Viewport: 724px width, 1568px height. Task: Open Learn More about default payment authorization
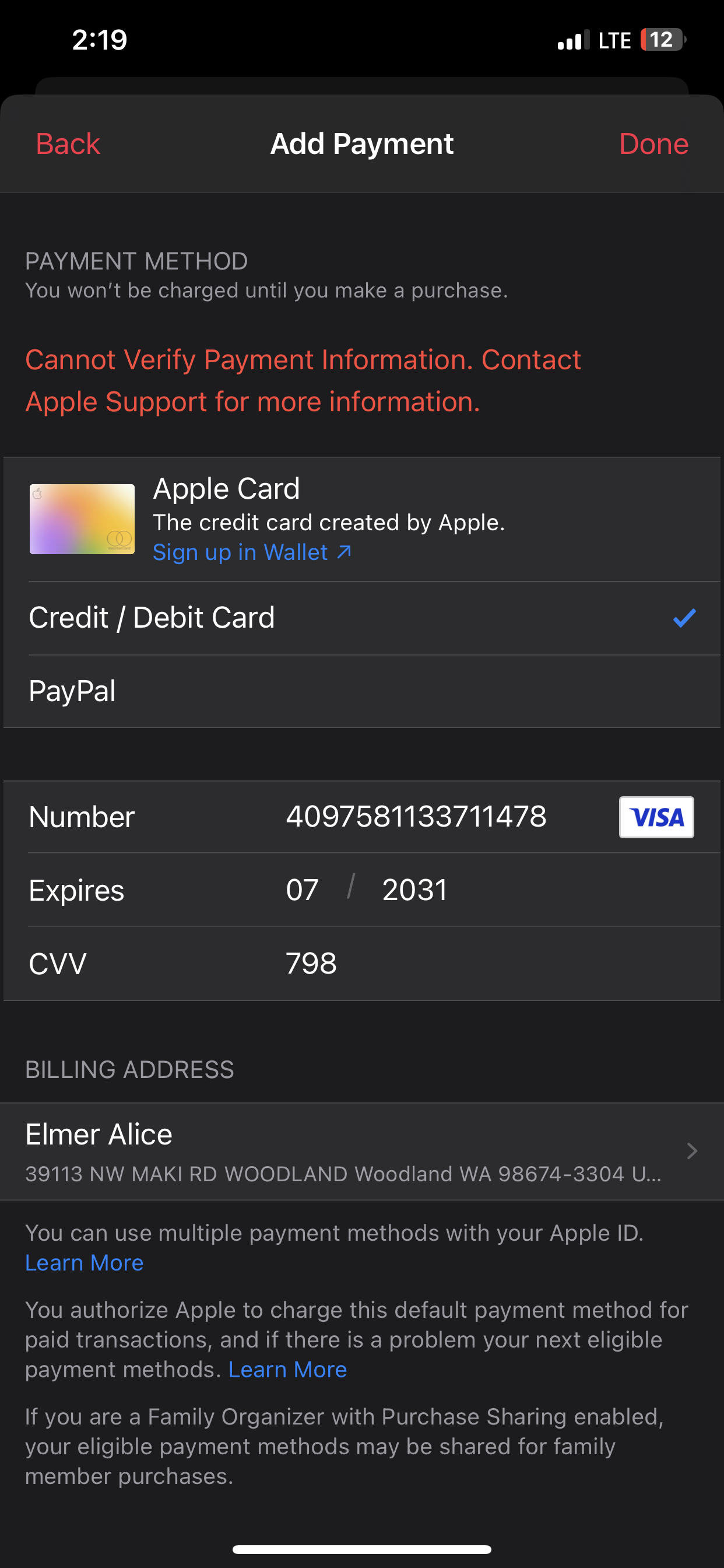point(288,1370)
